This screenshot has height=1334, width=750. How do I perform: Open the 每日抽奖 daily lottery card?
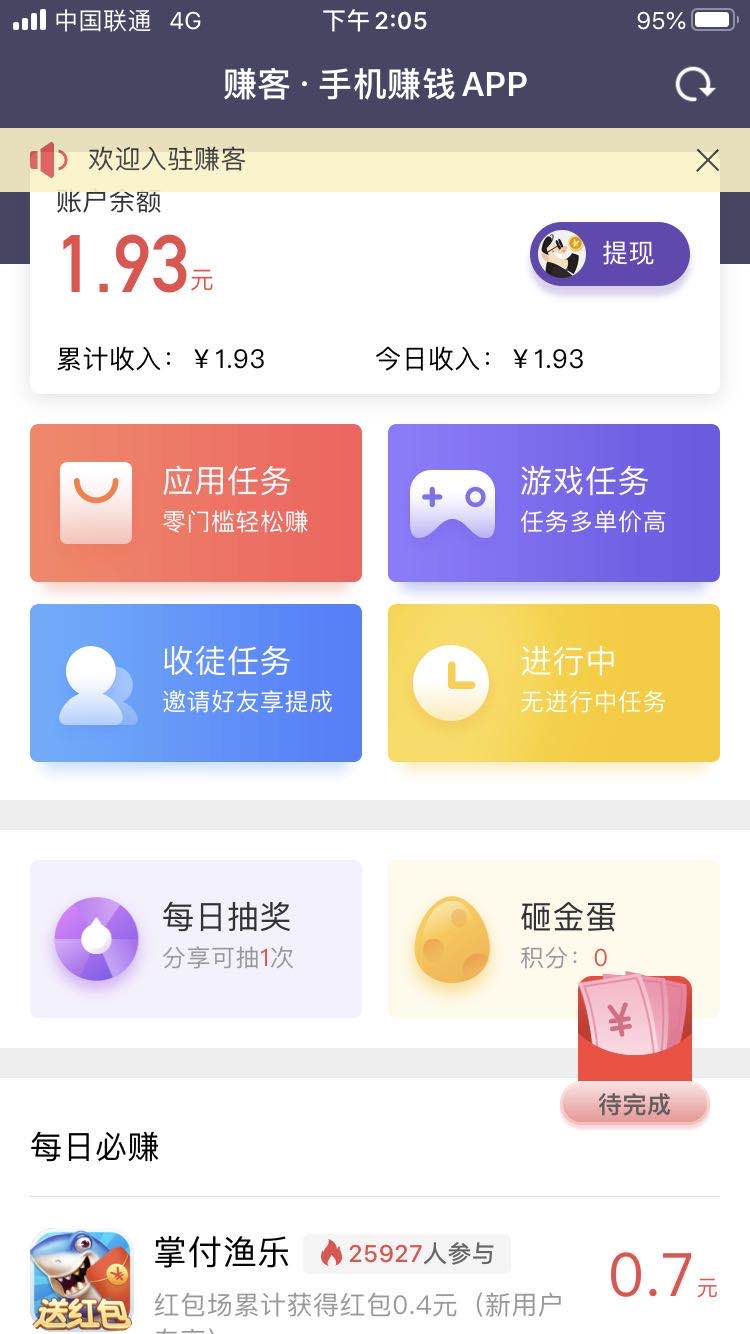point(196,939)
